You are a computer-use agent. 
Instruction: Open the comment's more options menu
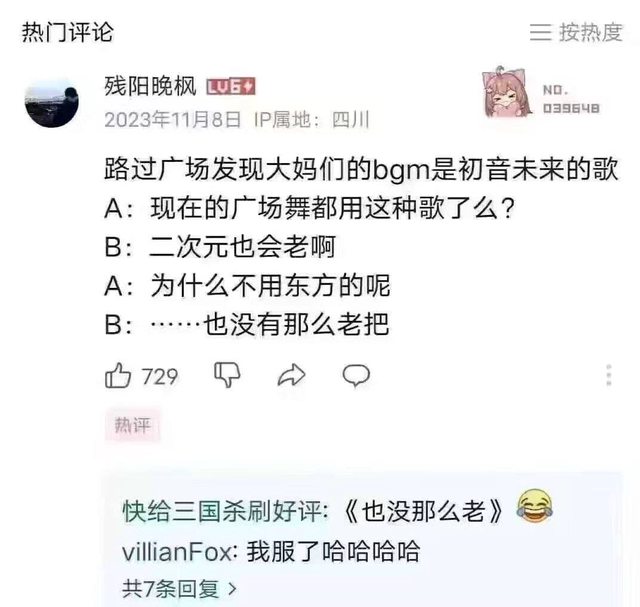[x=608, y=376]
